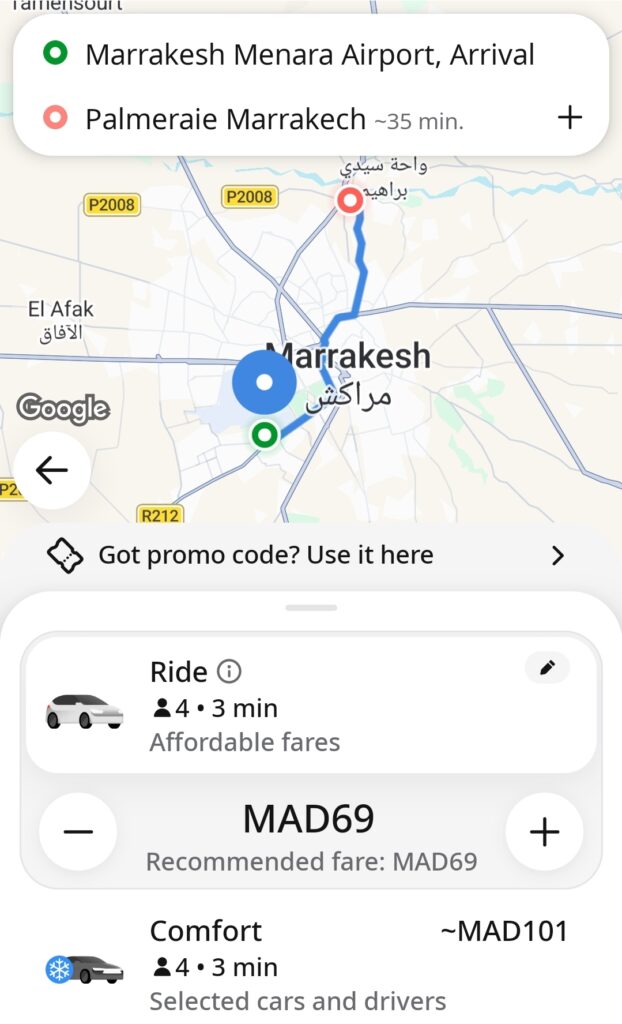Edit pickup location Marrakesh Menara Airport, Arrival
Image resolution: width=622 pixels, height=1024 pixels.
point(310,54)
